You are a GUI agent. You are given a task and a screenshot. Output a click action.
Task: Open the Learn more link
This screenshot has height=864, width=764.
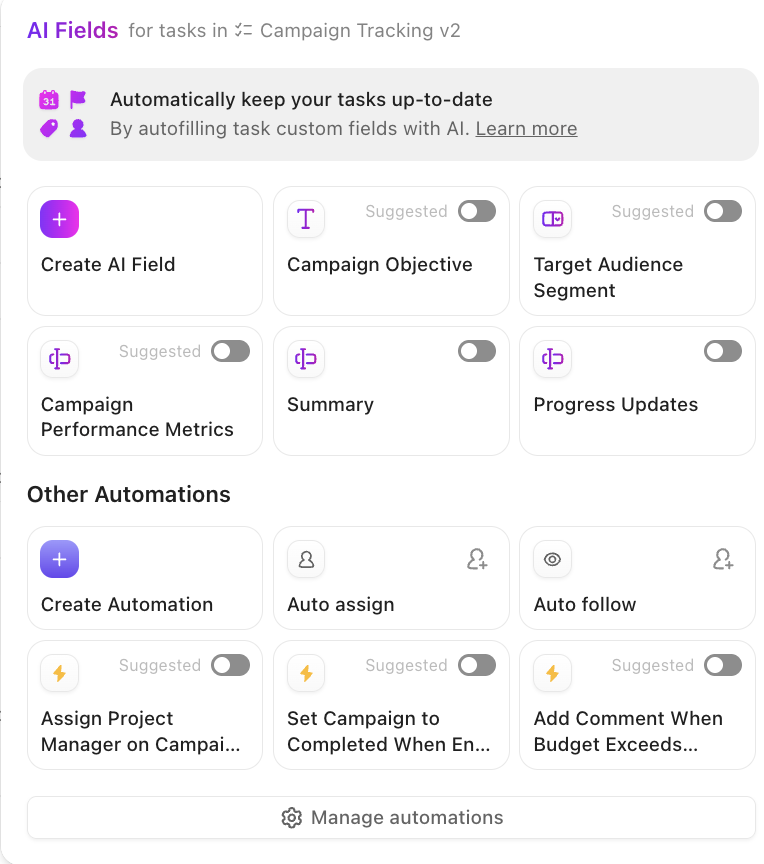point(526,128)
